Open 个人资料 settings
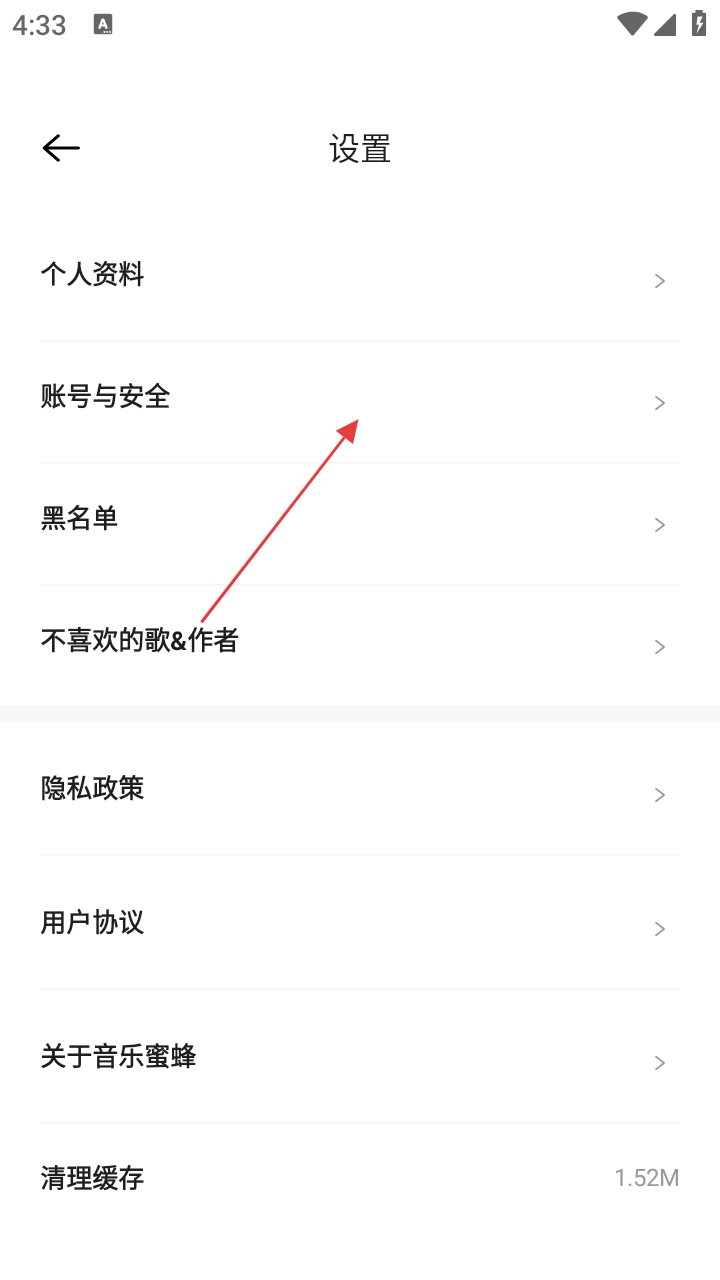 tap(360, 276)
